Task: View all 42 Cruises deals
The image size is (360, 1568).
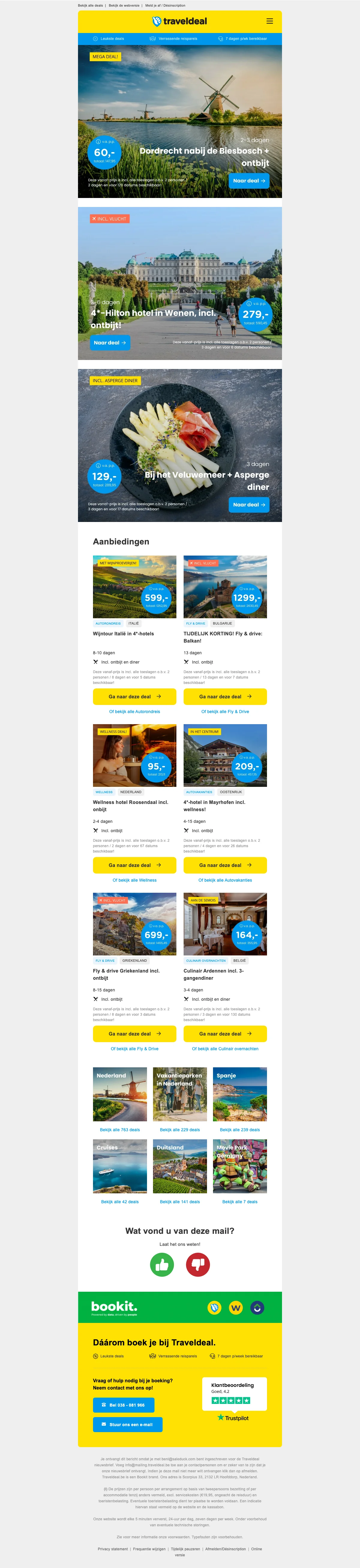Action: pyautogui.click(x=120, y=1201)
